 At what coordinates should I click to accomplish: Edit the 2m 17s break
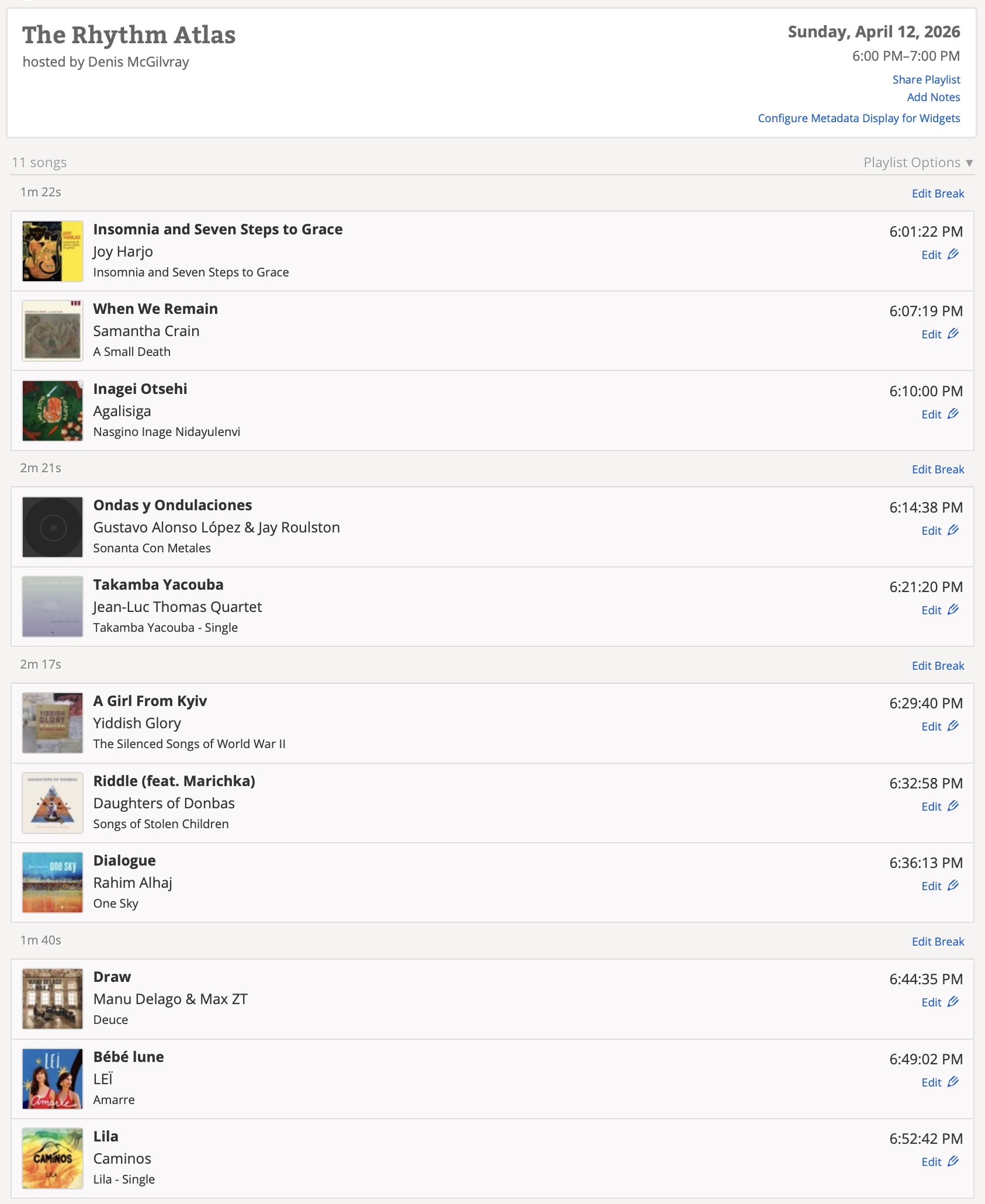[x=938, y=666]
